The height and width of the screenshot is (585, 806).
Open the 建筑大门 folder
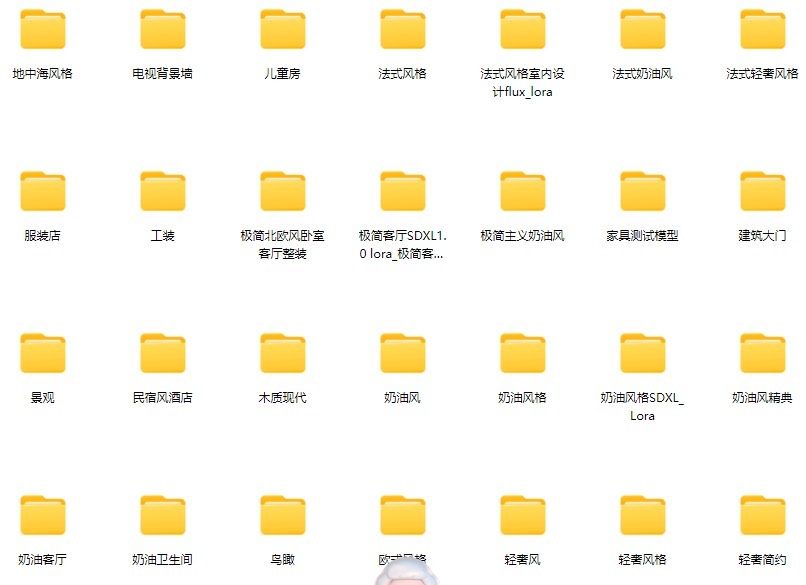763,192
